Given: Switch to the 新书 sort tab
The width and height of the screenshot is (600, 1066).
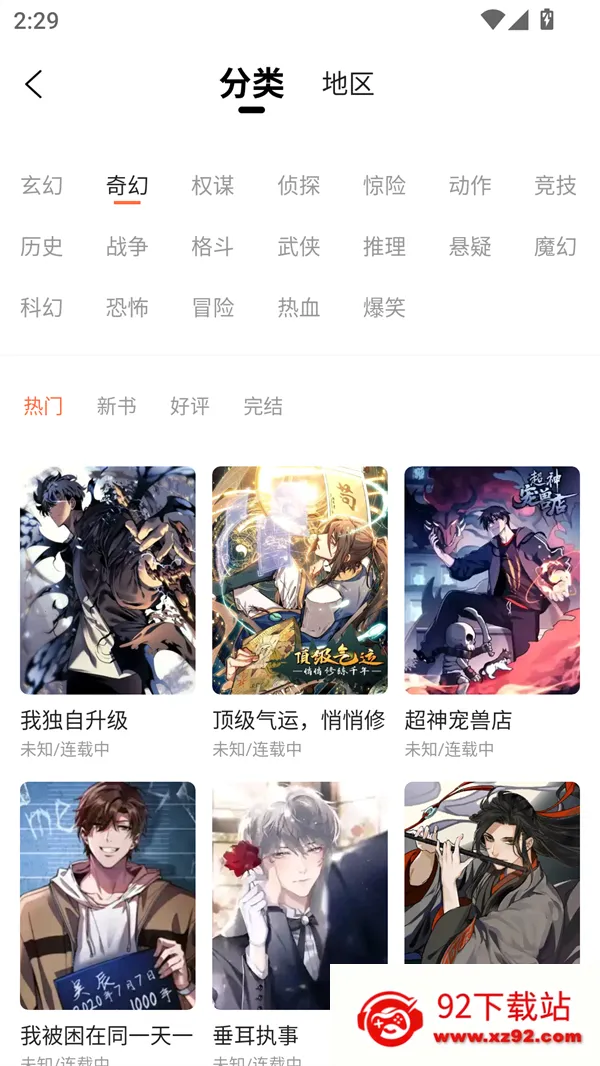Looking at the screenshot, I should coord(116,407).
